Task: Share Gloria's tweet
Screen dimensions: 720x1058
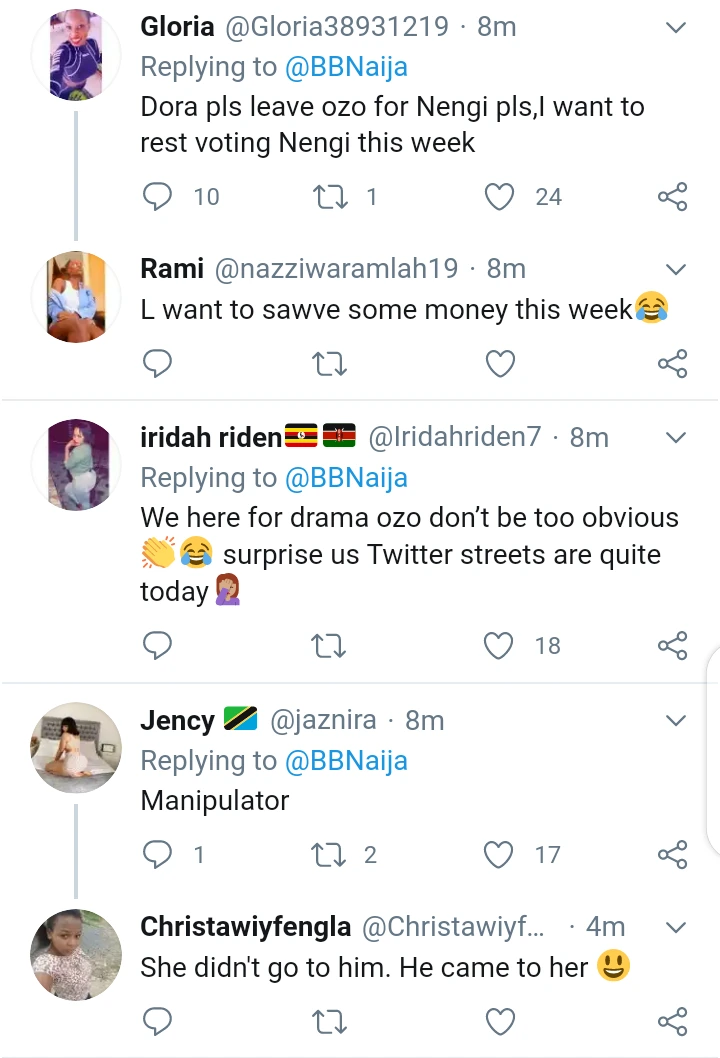Action: 673,197
